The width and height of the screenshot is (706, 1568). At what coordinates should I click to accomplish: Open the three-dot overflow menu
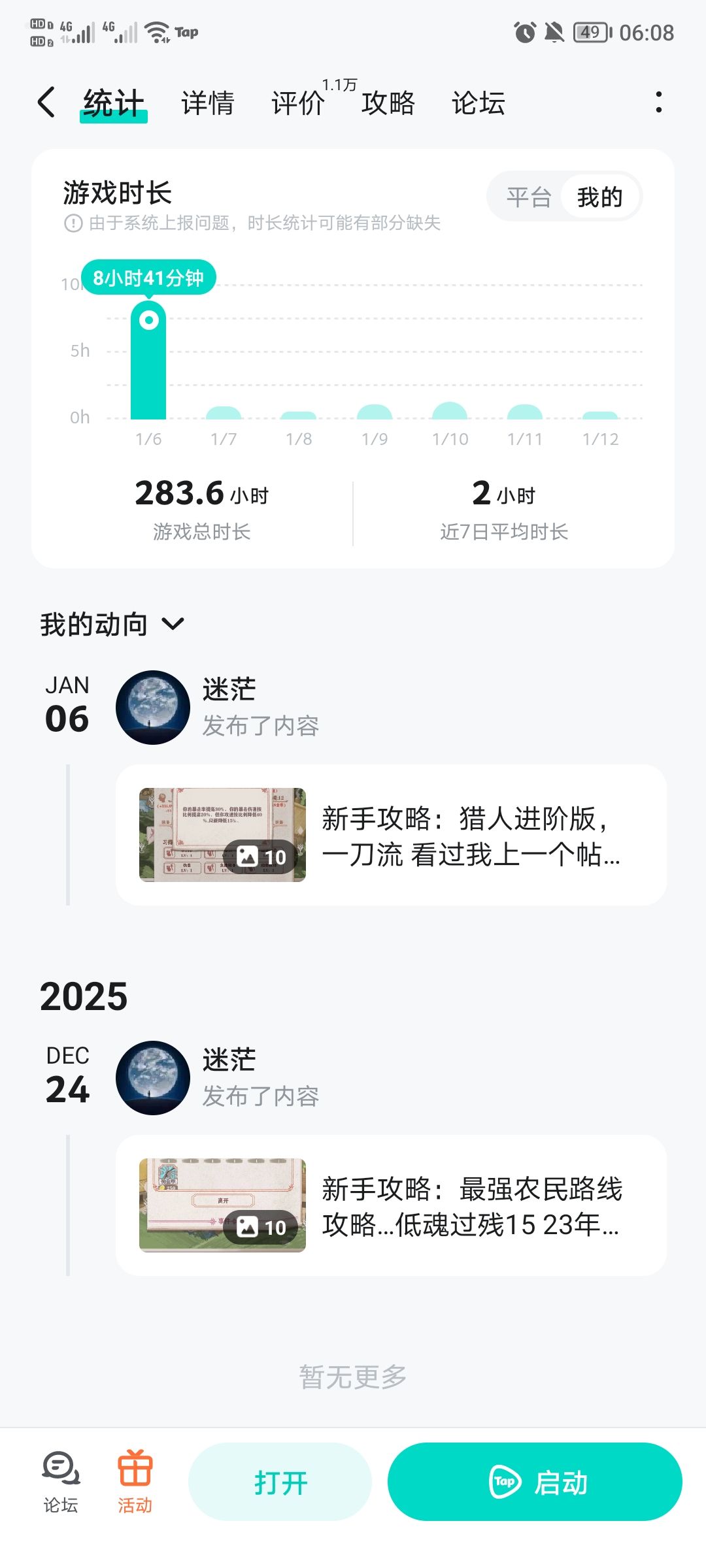[x=658, y=103]
